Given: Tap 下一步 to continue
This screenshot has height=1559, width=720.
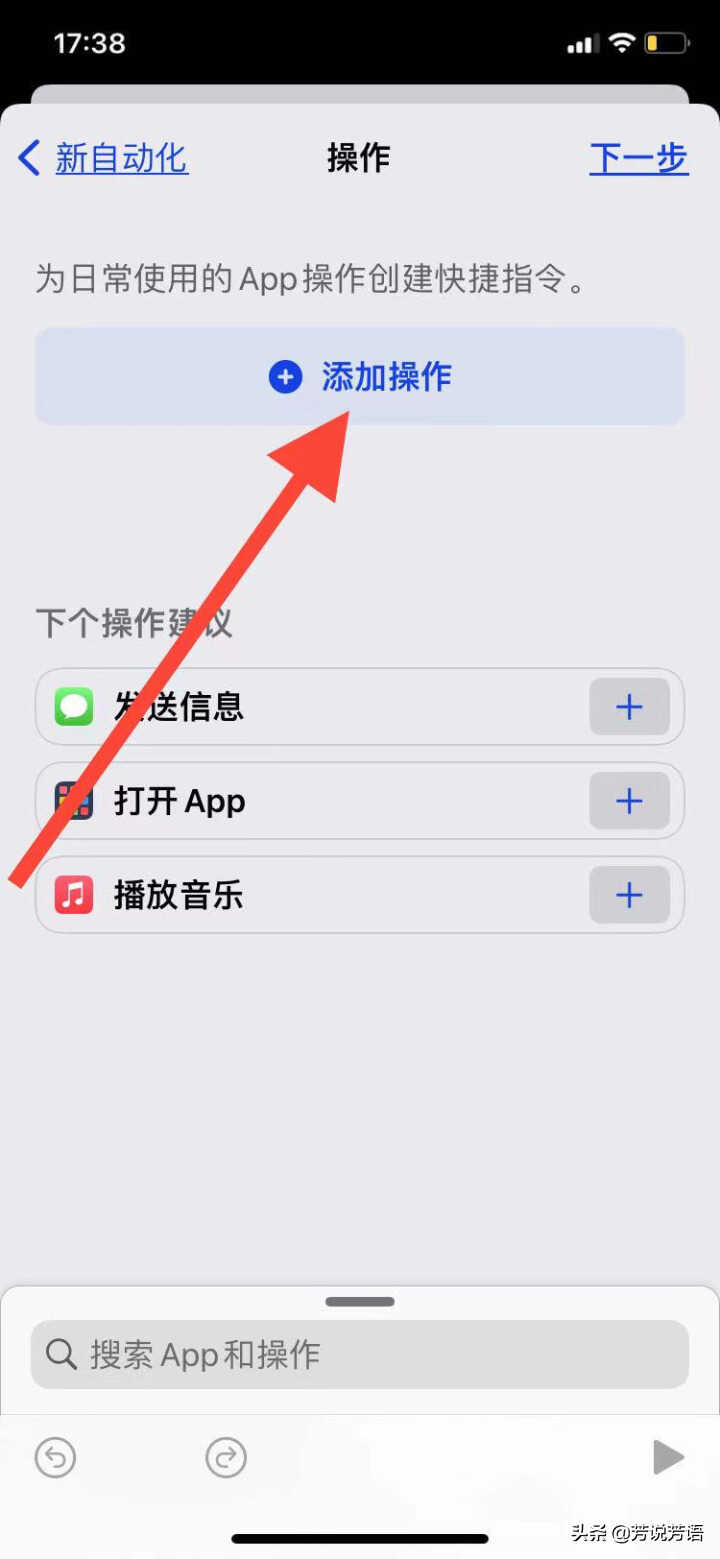Looking at the screenshot, I should coord(639,158).
